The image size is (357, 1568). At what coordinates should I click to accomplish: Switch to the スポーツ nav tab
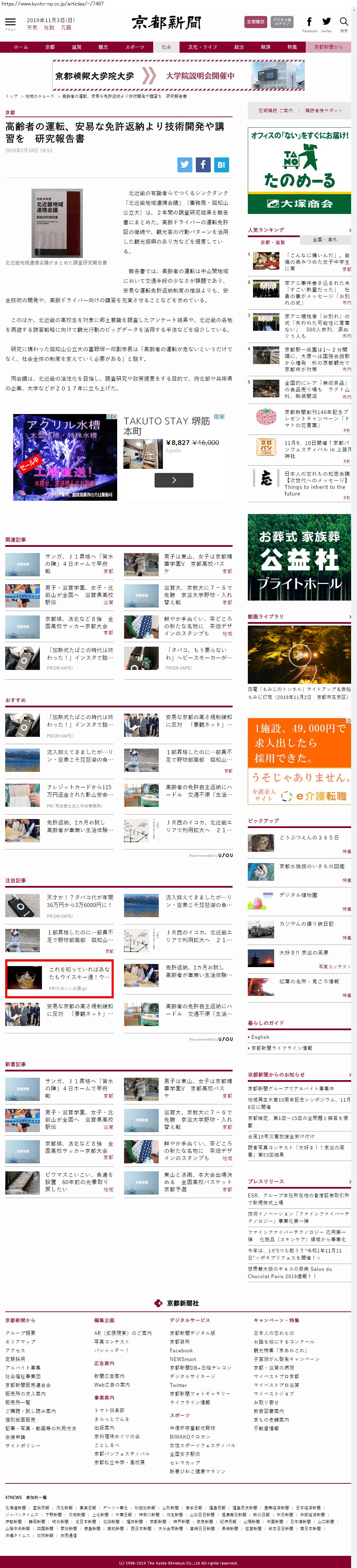[134, 47]
